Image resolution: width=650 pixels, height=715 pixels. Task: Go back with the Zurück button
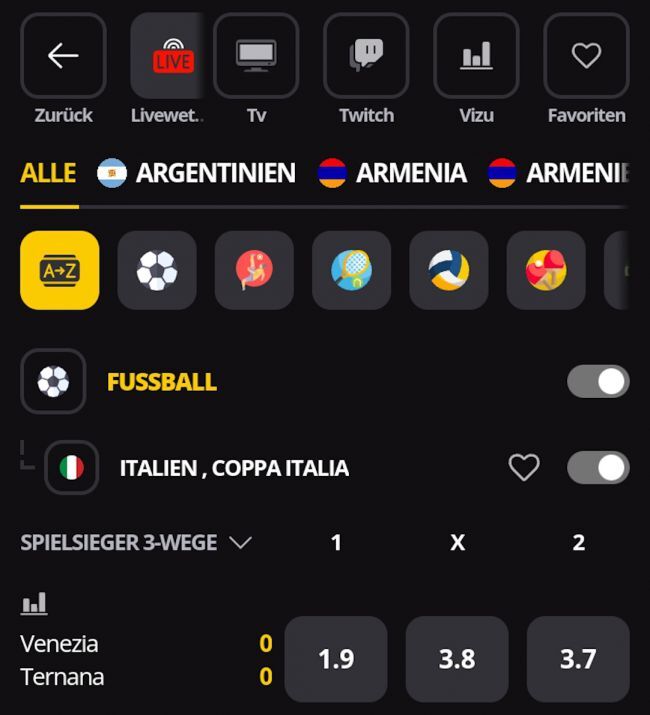point(63,56)
